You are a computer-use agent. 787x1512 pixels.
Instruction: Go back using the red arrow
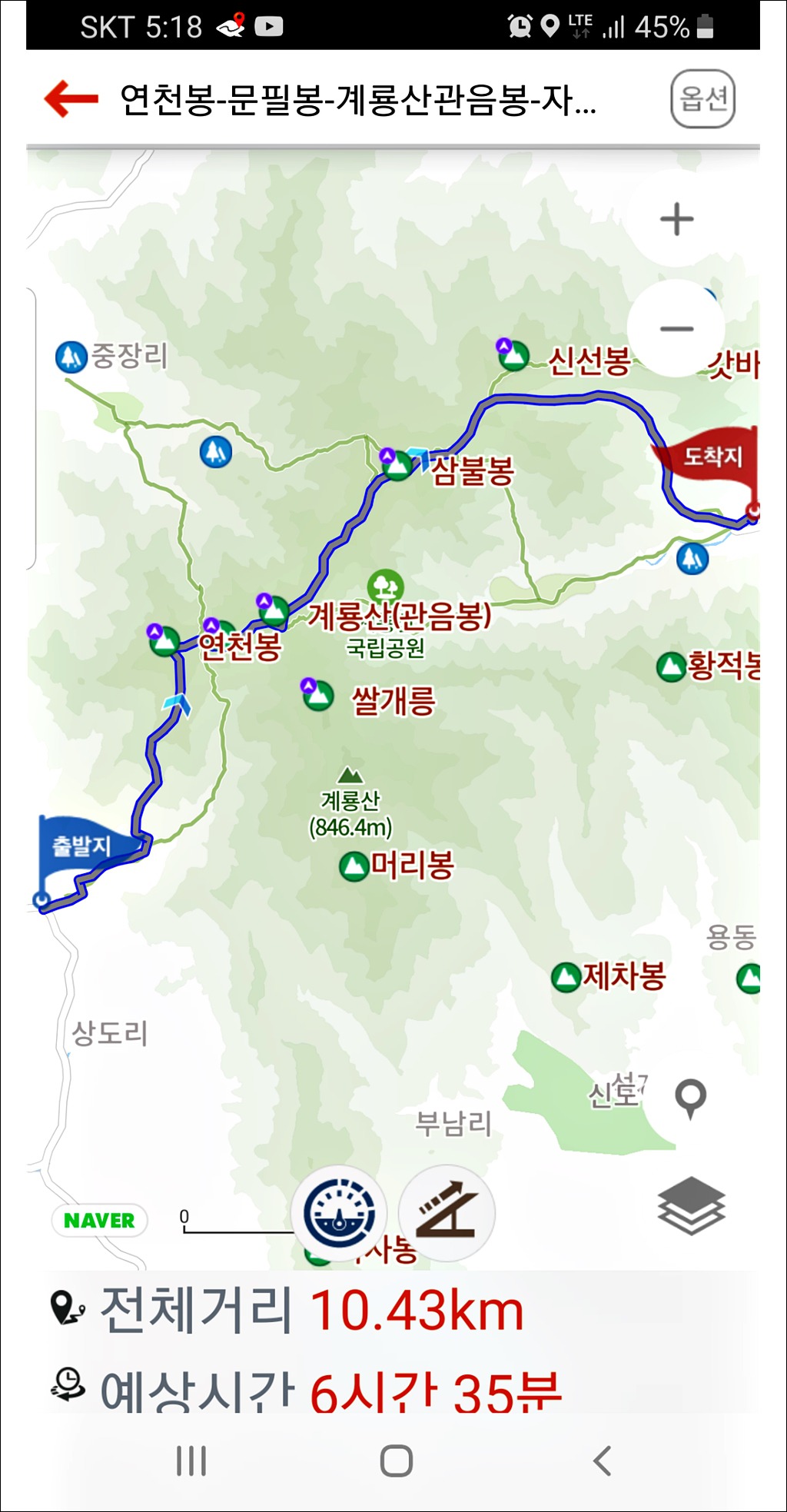71,99
